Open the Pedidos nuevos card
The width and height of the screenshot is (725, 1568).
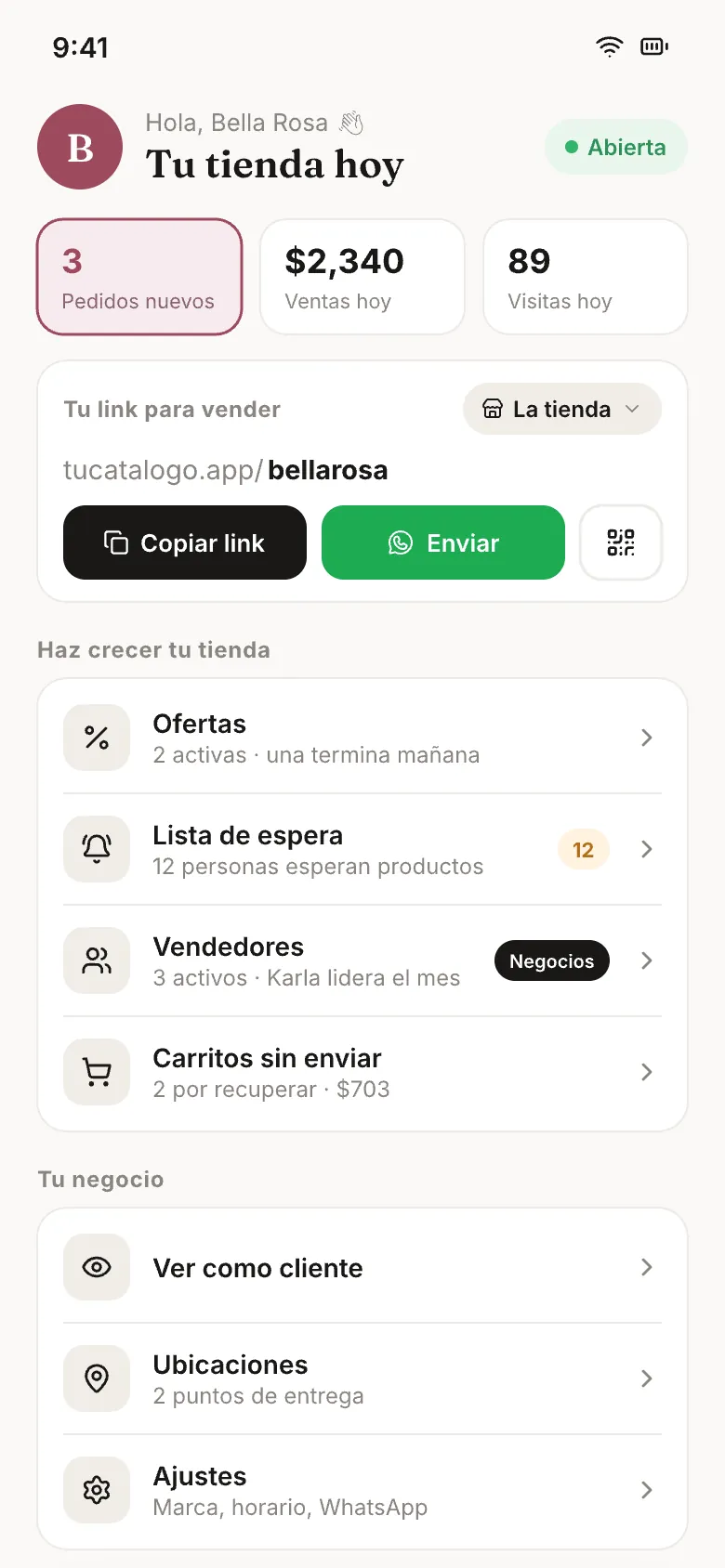tap(139, 277)
